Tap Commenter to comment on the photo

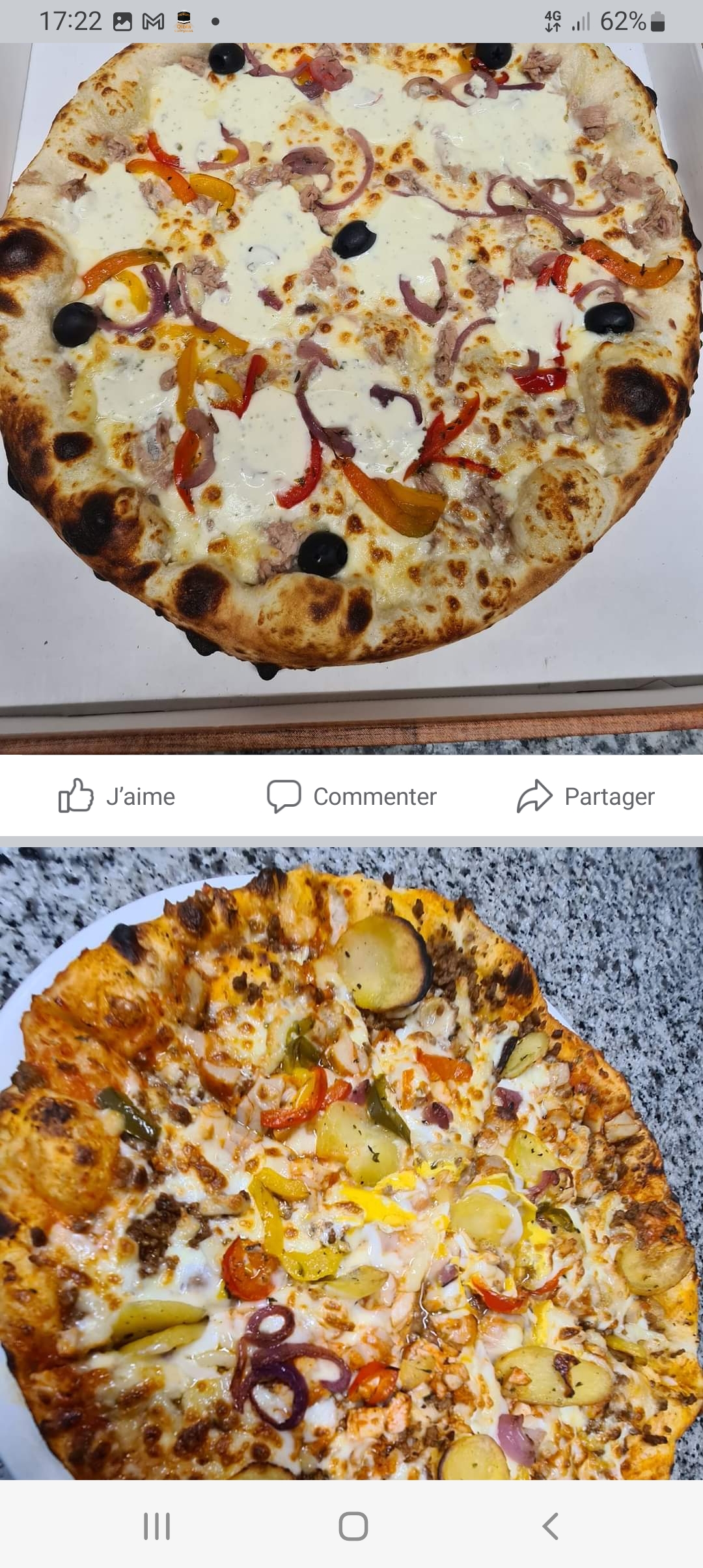coord(352,796)
